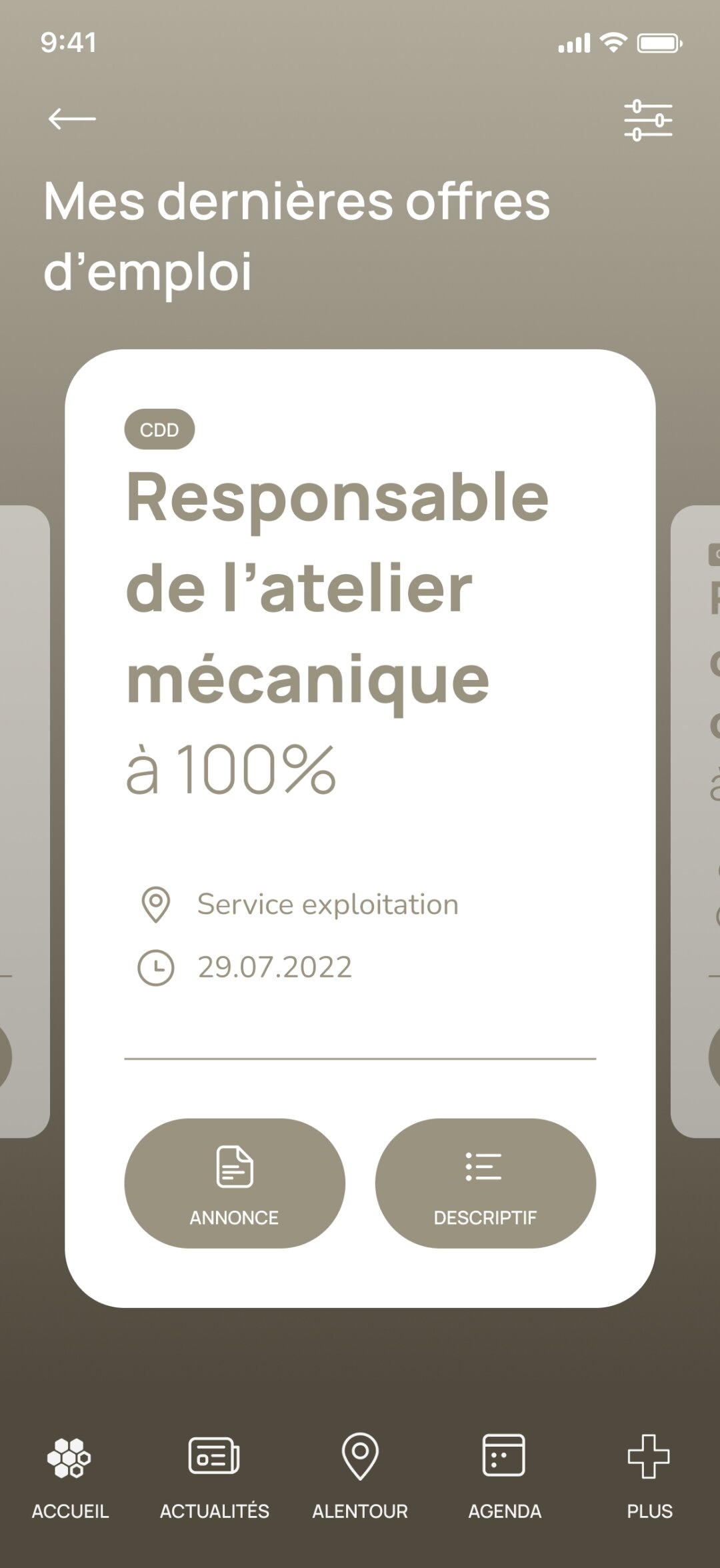
Task: Tap the location pin next to Service exploitation
Action: pos(154,905)
